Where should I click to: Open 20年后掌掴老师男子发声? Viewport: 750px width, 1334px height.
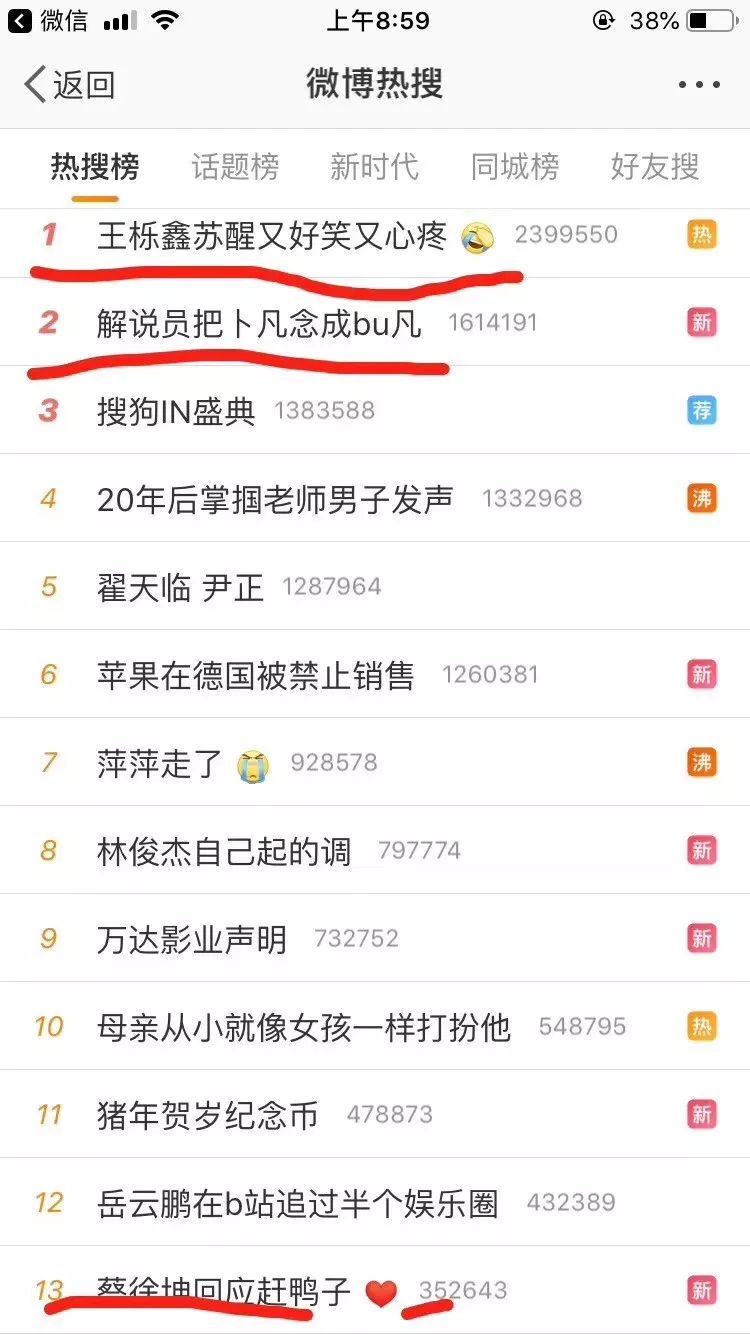point(375,498)
